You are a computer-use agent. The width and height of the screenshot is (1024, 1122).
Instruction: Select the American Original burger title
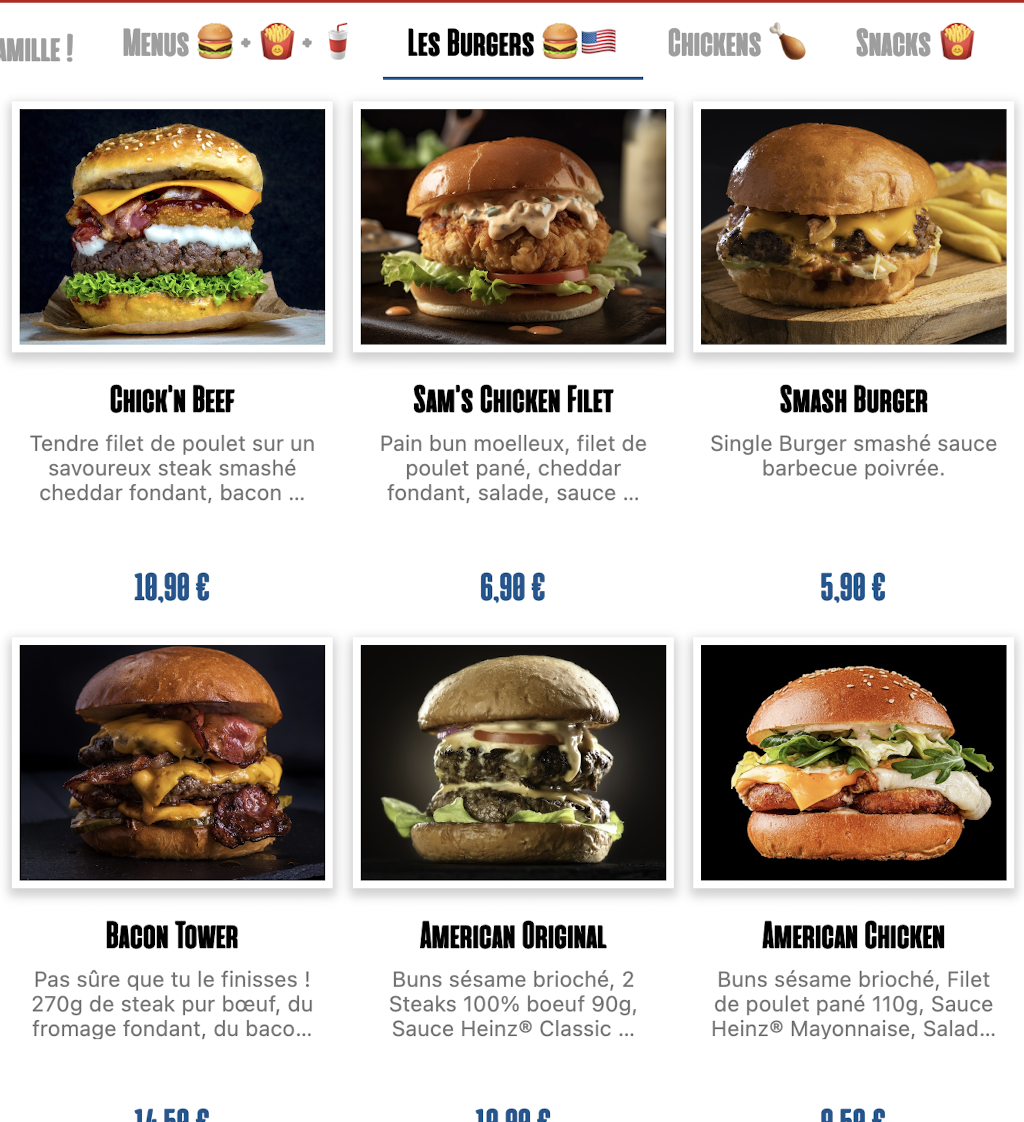tap(513, 937)
